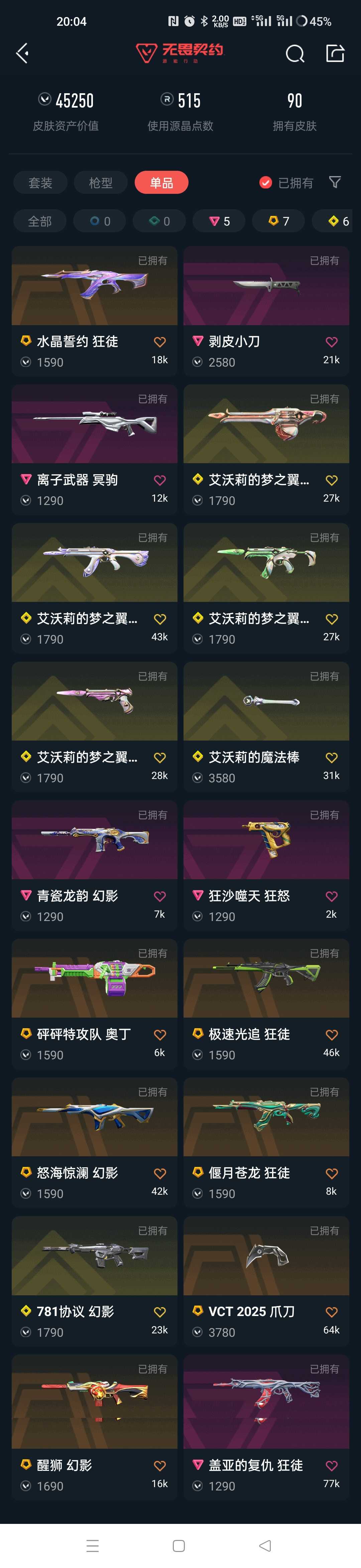Viewport: 361px width, 1568px height.
Task: Open the 离子武器 冥驹 skin card
Action: [x=94, y=449]
